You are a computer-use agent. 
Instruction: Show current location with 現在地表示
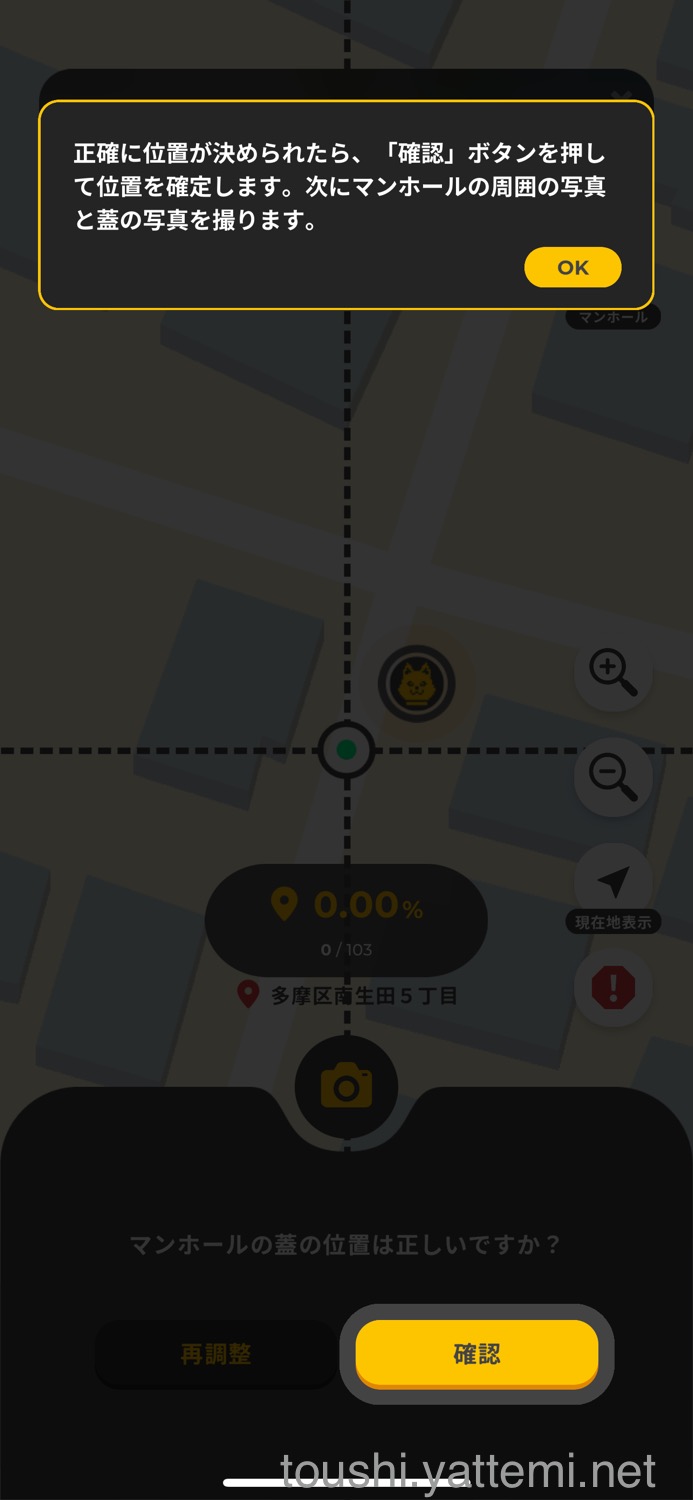click(613, 884)
